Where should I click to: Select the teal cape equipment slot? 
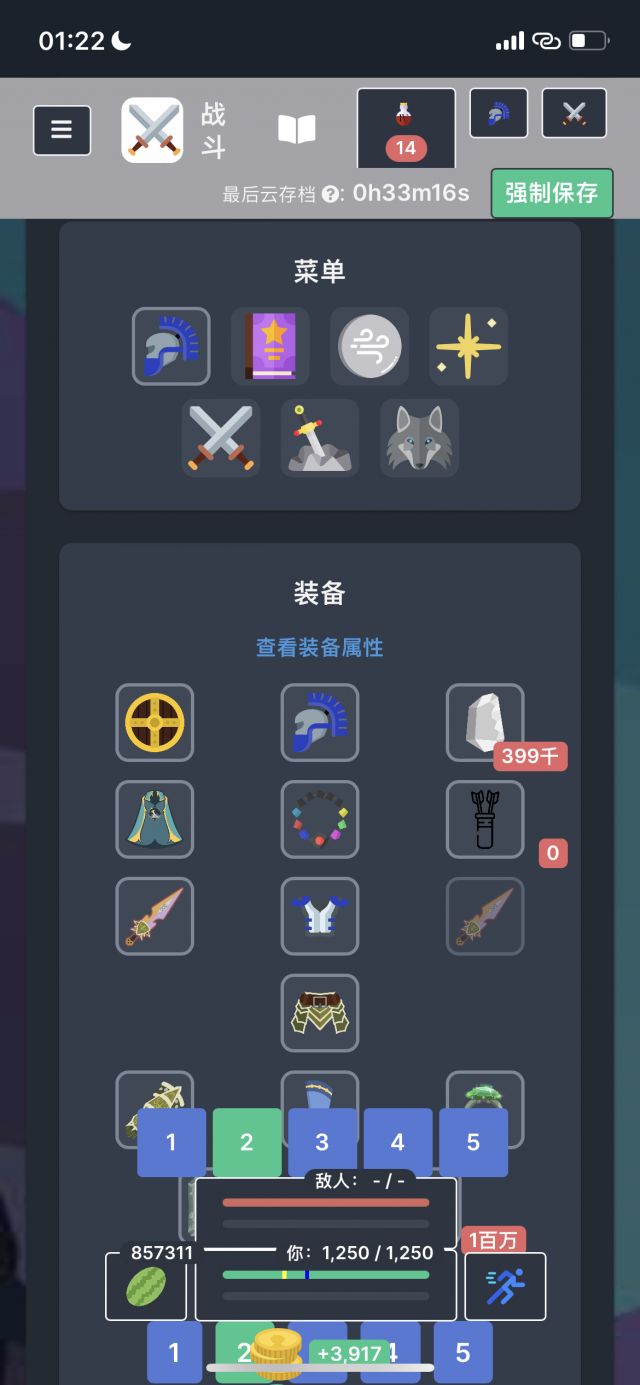coord(155,819)
